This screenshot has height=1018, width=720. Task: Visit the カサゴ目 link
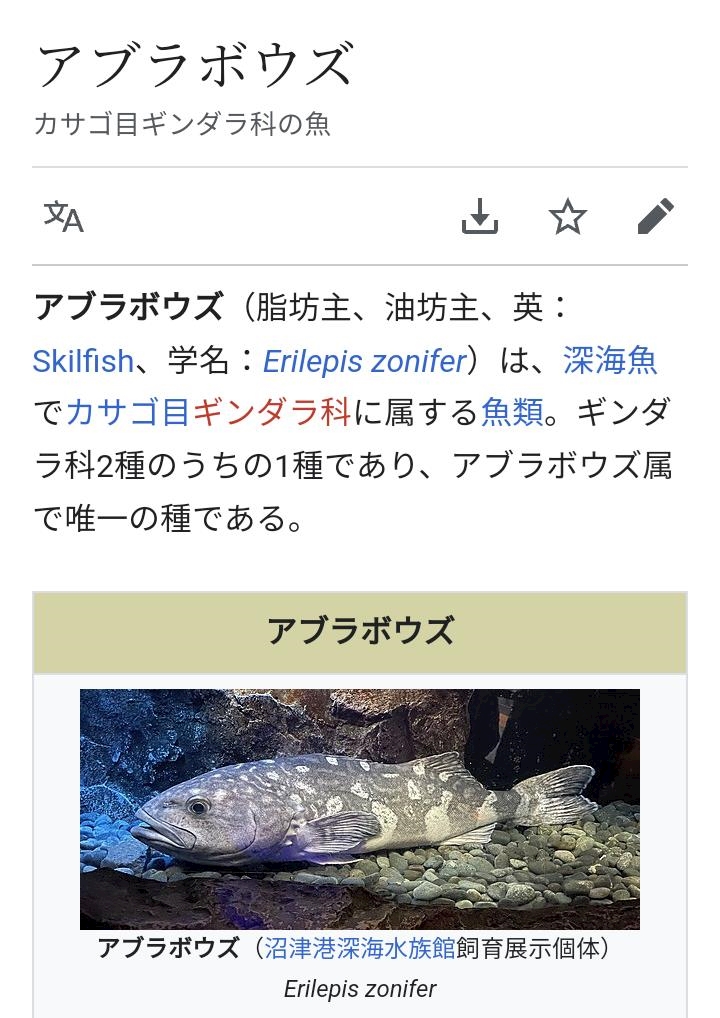tap(128, 412)
